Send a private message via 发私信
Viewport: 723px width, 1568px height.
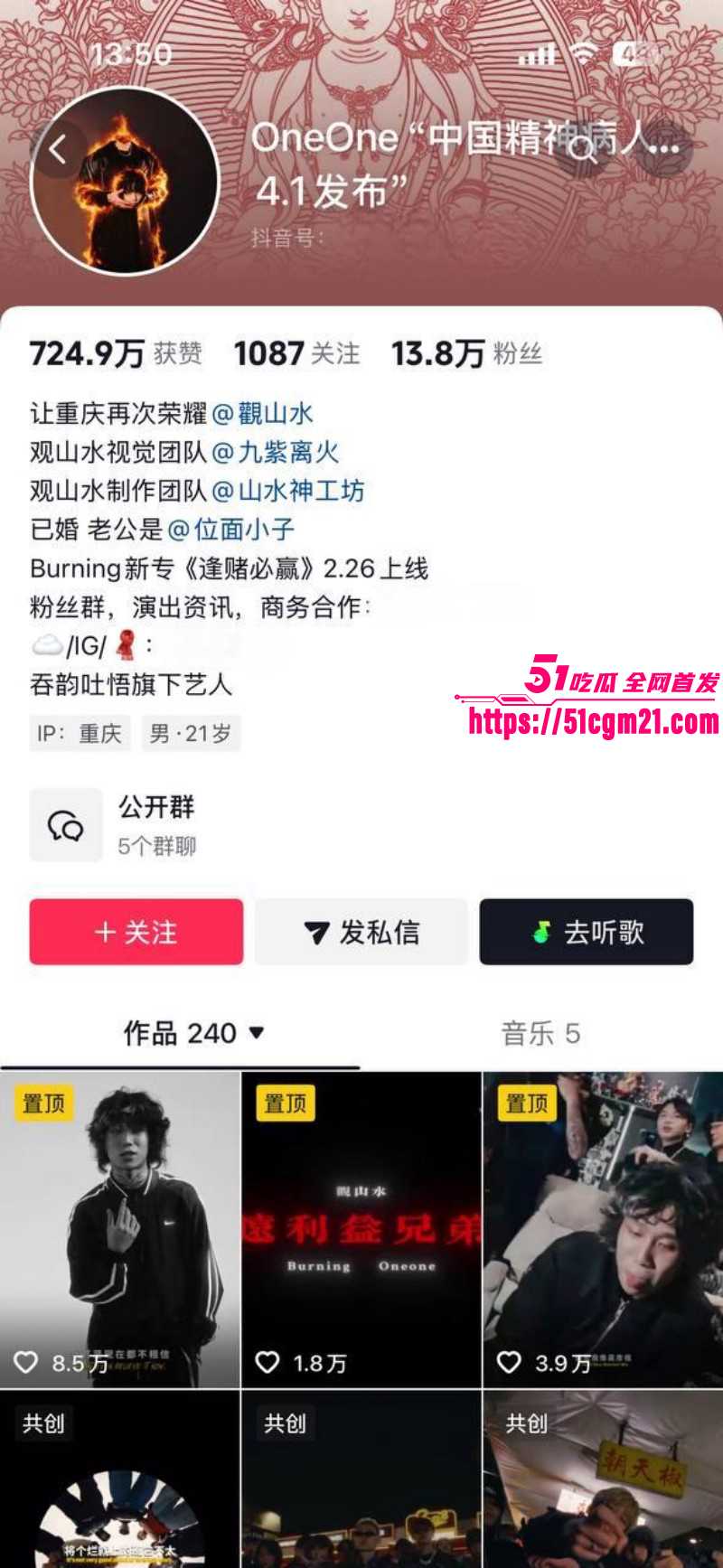coord(361,932)
